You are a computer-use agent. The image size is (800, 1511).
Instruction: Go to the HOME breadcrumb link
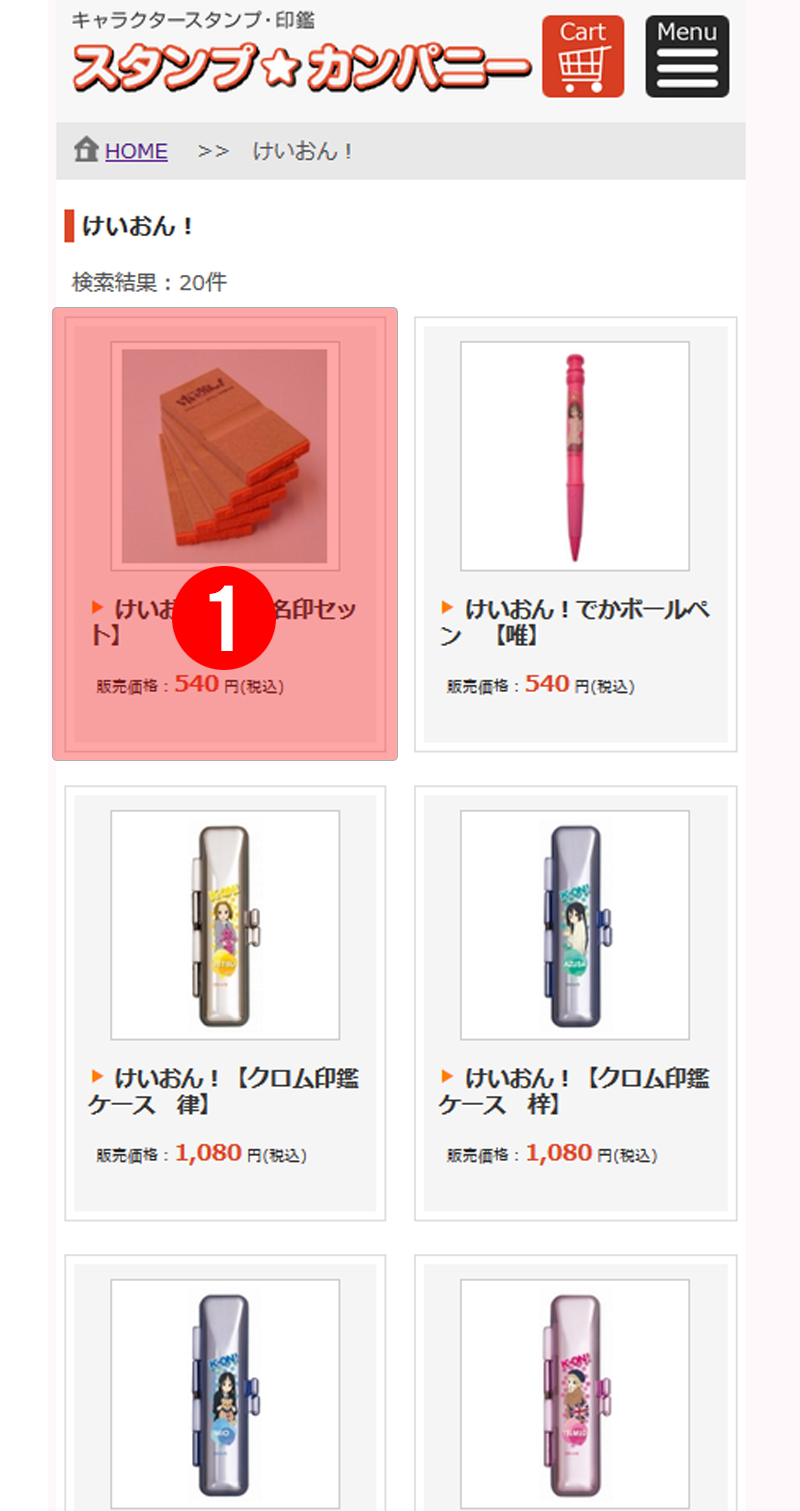[136, 151]
